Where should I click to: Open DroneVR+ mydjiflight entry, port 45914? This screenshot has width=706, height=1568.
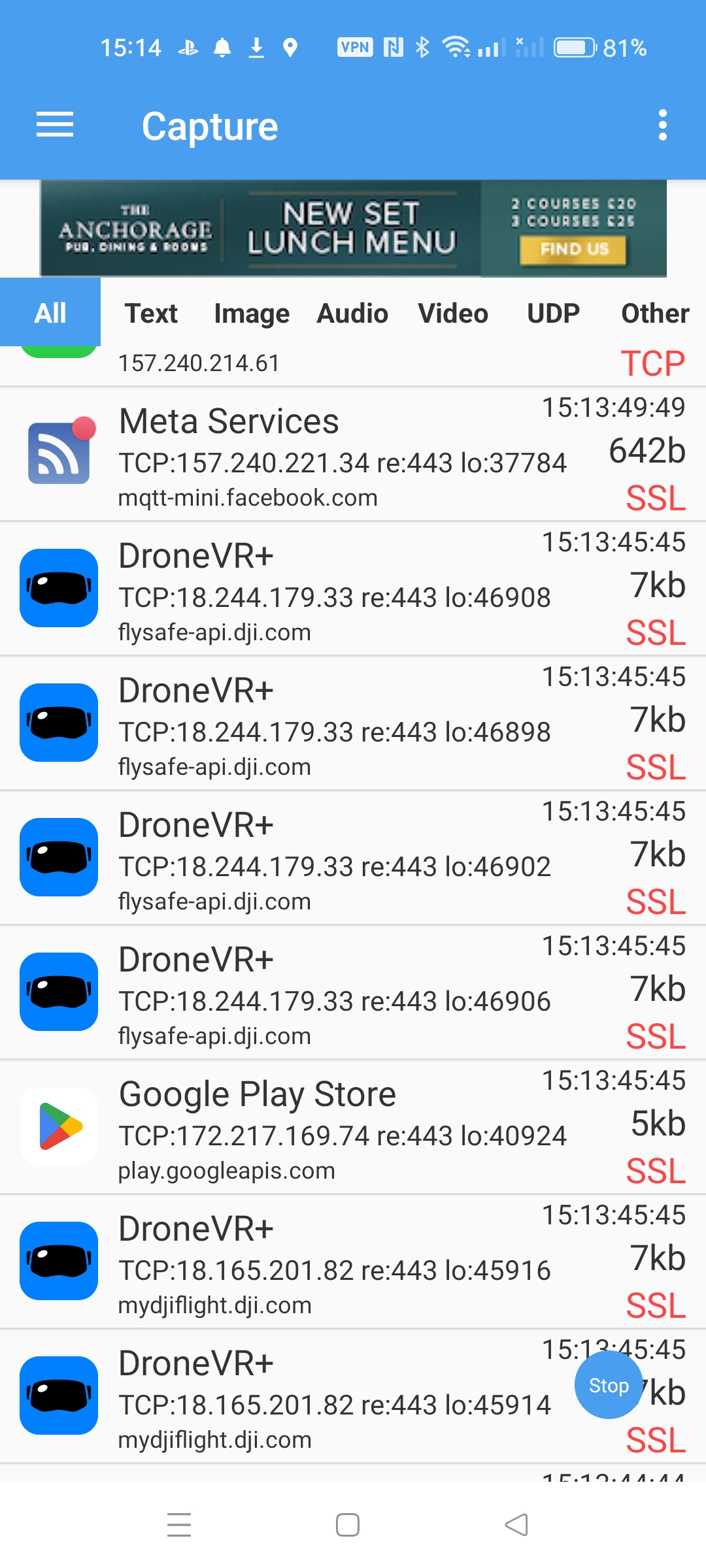pos(353,1397)
